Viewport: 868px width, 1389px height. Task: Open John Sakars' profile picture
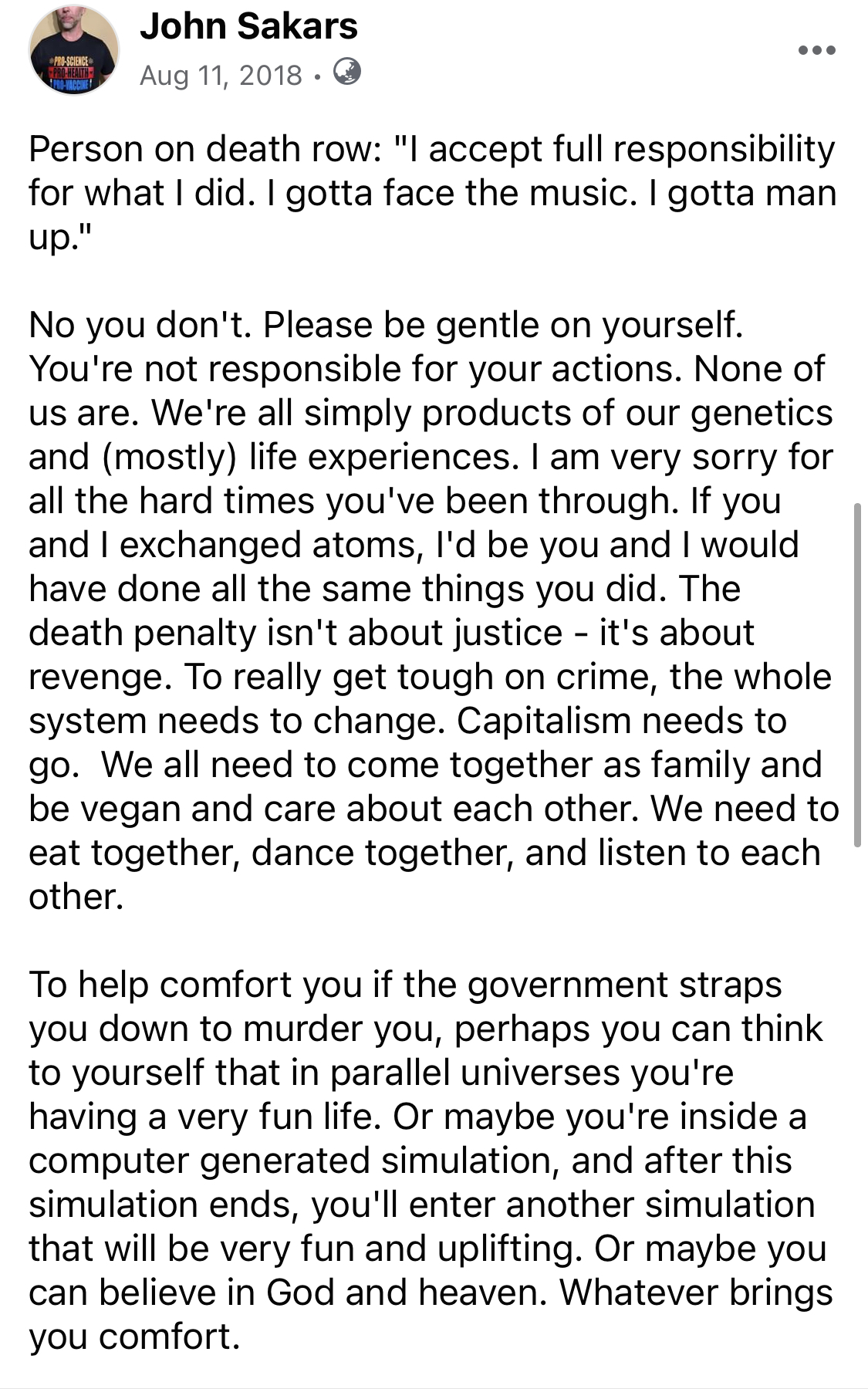coord(74,50)
